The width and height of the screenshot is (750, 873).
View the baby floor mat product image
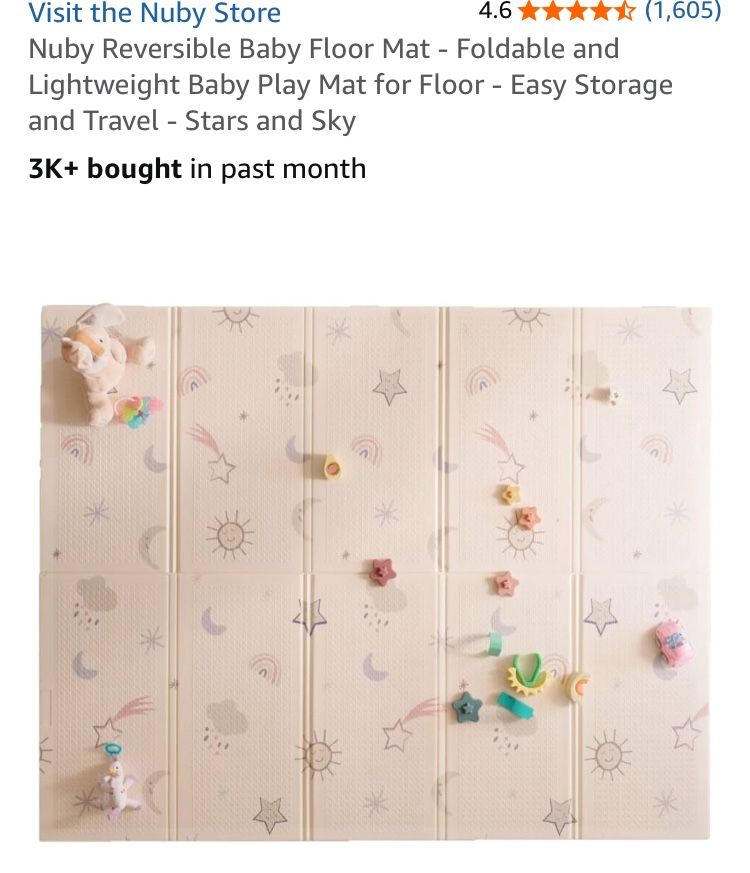point(375,572)
